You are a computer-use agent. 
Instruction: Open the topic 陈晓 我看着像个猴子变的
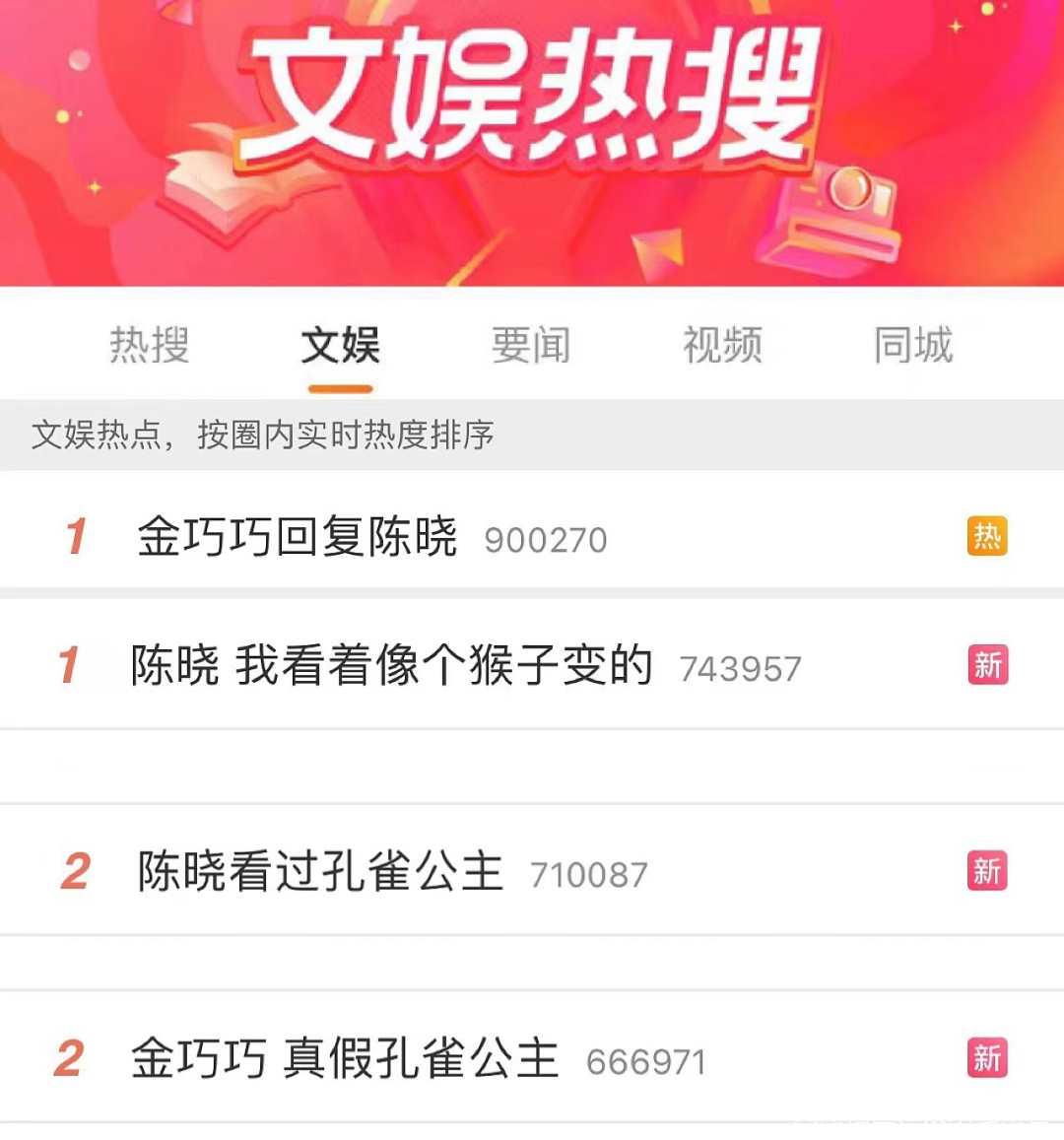coord(392,666)
